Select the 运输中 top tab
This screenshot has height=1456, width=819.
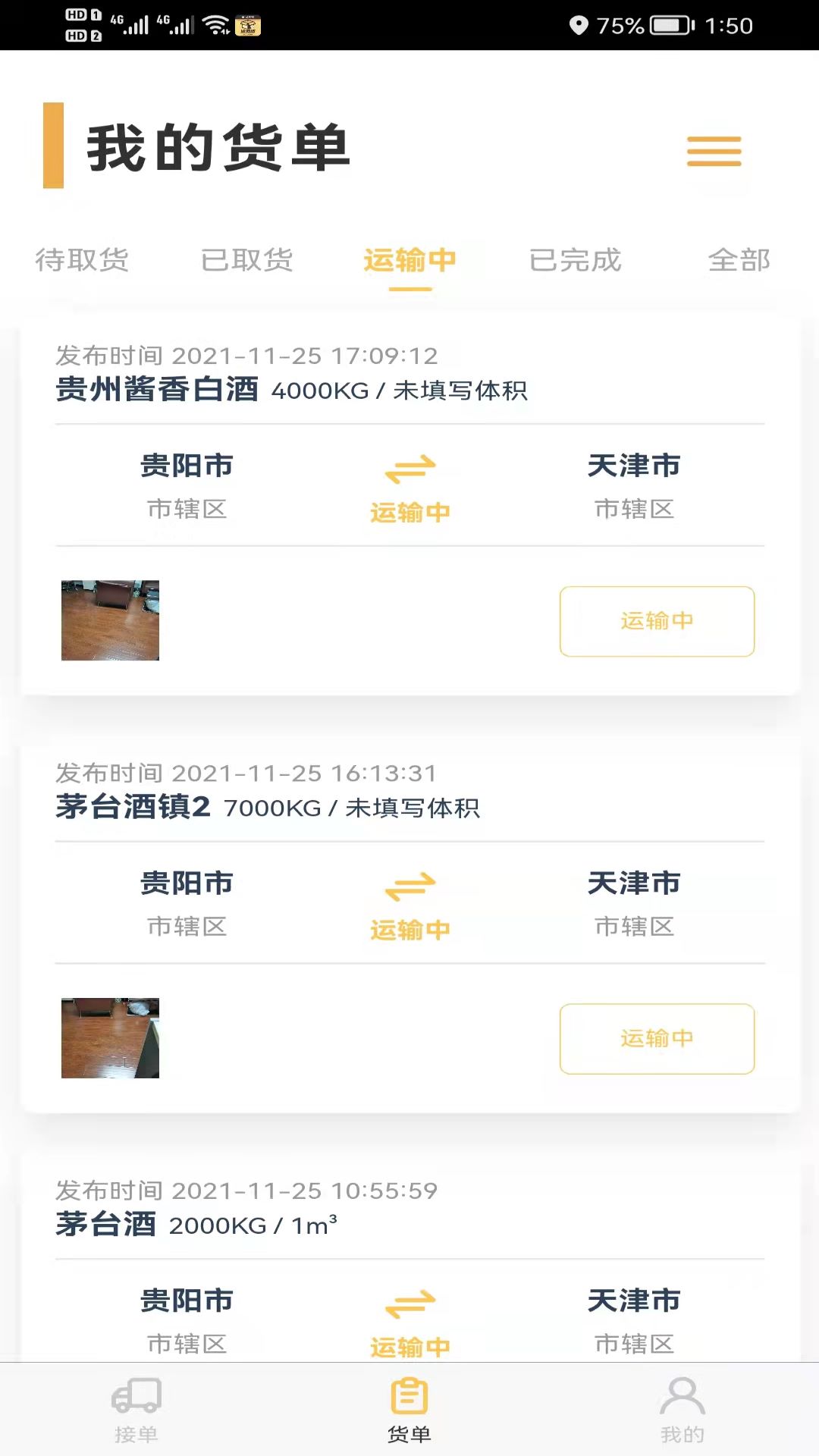click(409, 260)
